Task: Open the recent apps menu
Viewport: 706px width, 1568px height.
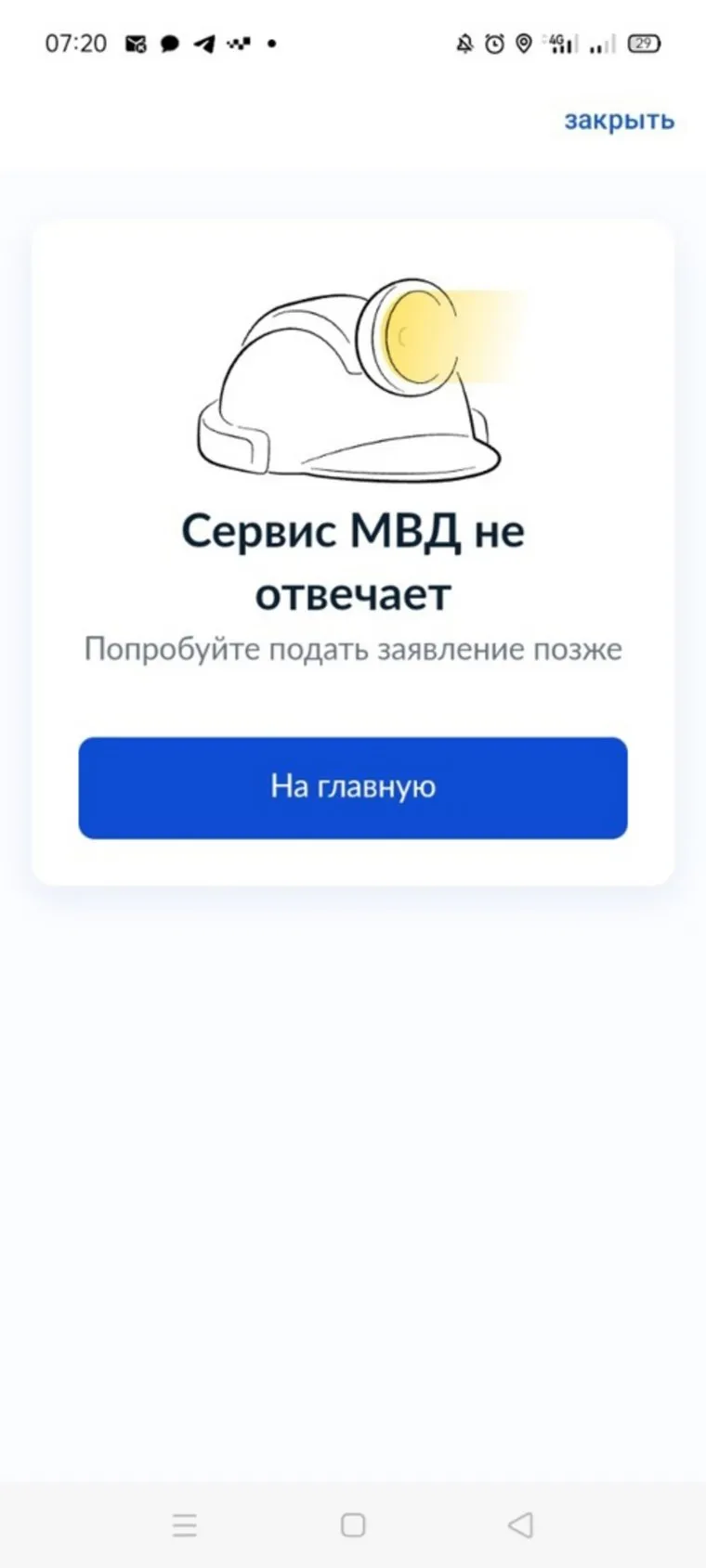Action: 185,1525
